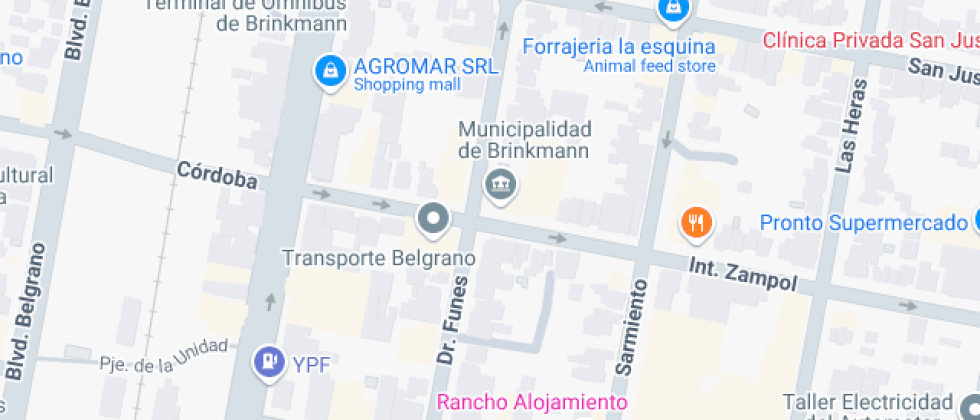Tap the Transporte Belgrano location pin
The height and width of the screenshot is (420, 980).
tap(433, 218)
